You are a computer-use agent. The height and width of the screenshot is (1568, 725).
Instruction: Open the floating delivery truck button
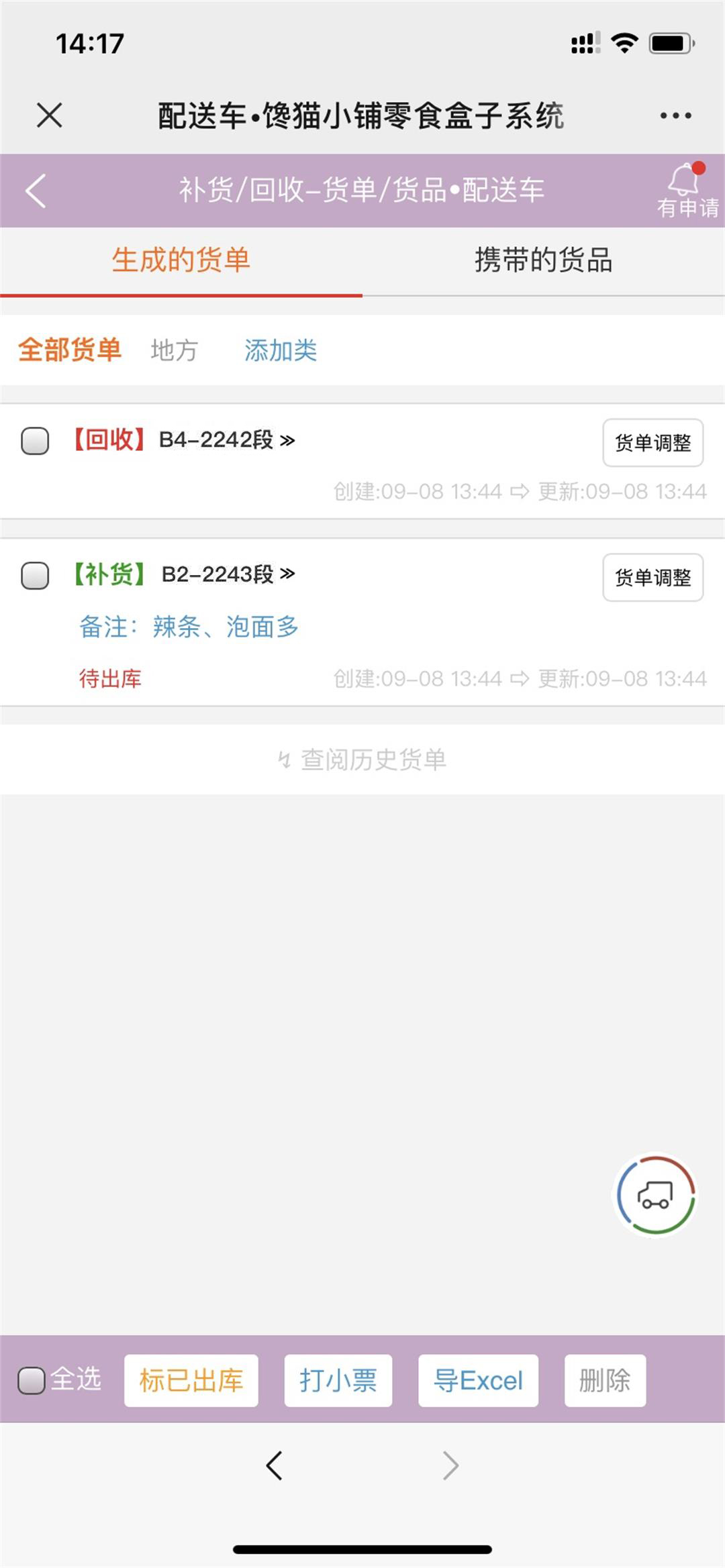(x=656, y=1195)
